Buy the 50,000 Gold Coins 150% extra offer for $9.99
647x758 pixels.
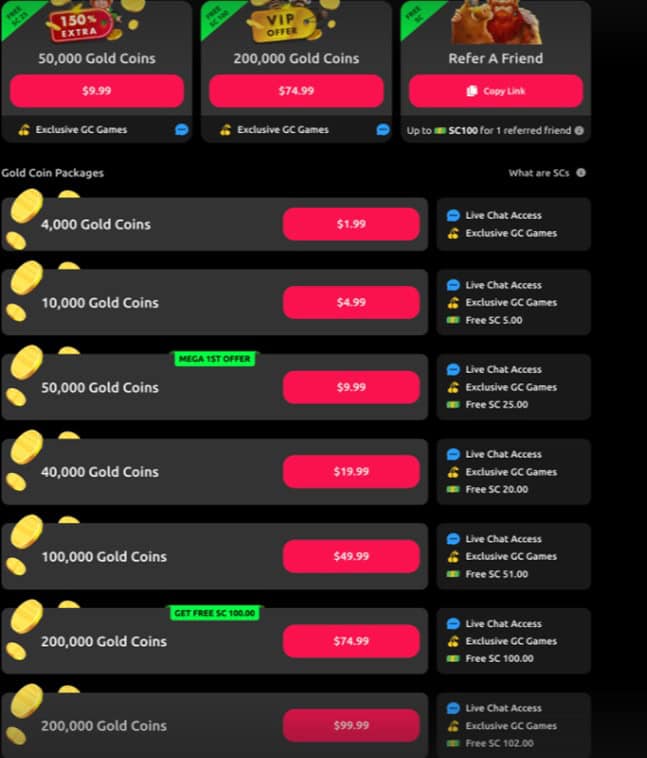[x=97, y=91]
